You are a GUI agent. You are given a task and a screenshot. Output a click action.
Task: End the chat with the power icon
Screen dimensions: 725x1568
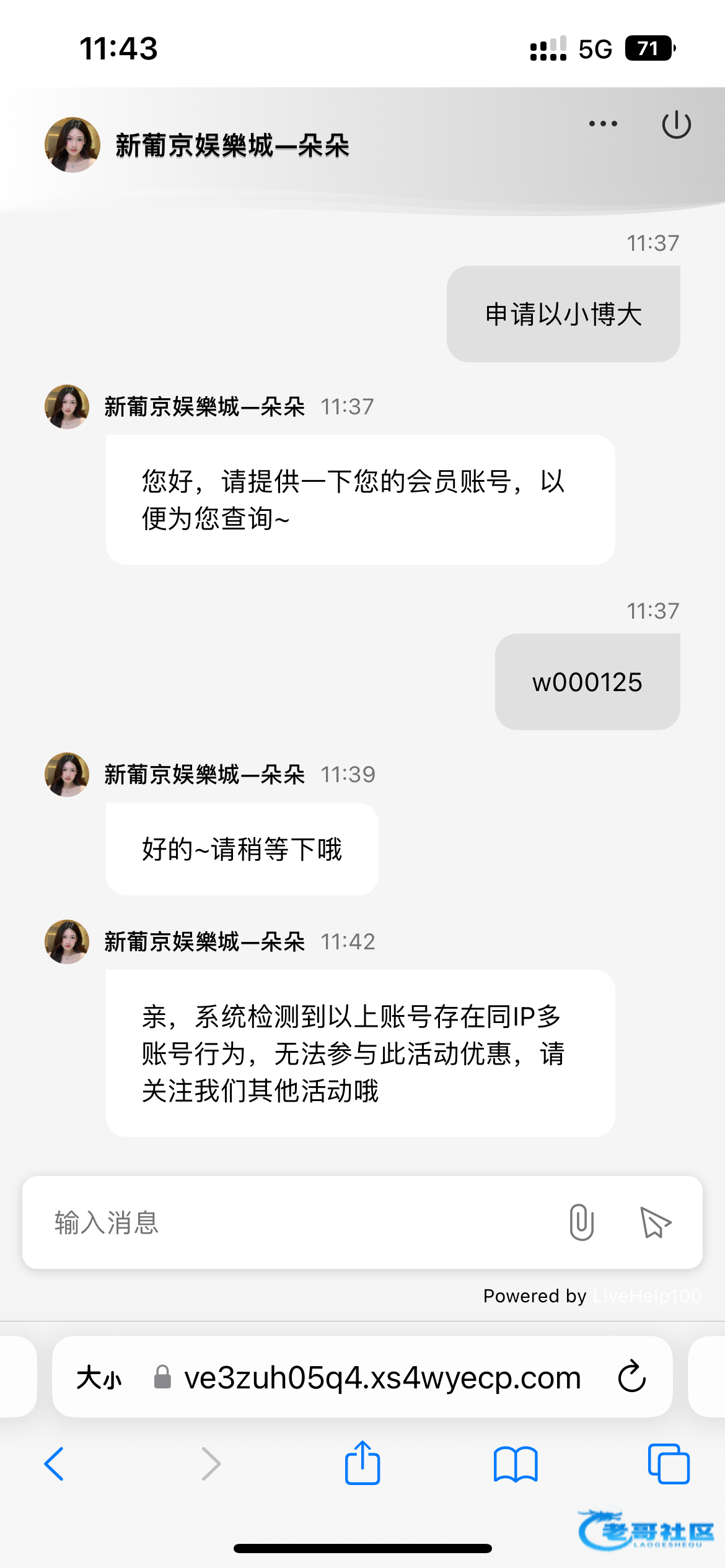[676, 124]
